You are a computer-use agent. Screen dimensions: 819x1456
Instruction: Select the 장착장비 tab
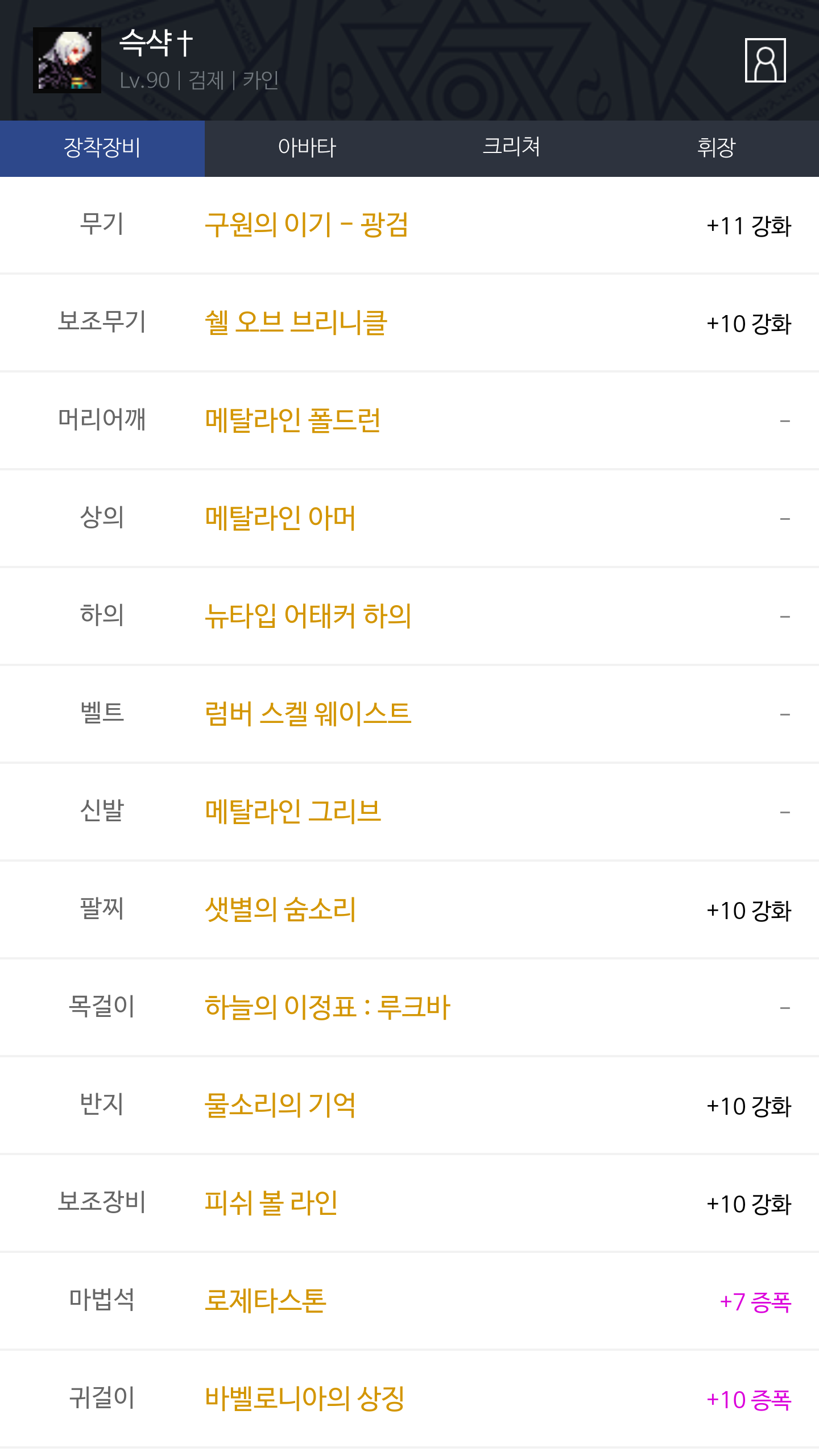(x=102, y=148)
